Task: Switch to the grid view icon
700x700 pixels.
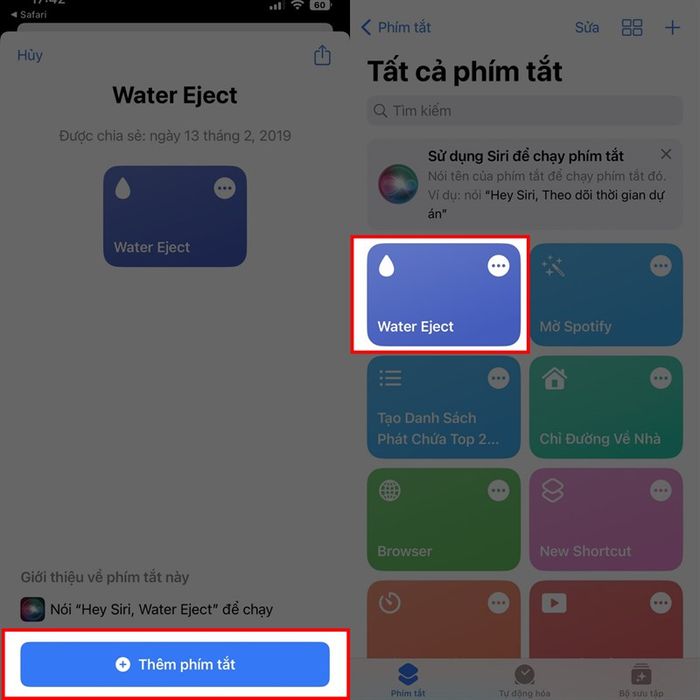Action: coord(632,28)
